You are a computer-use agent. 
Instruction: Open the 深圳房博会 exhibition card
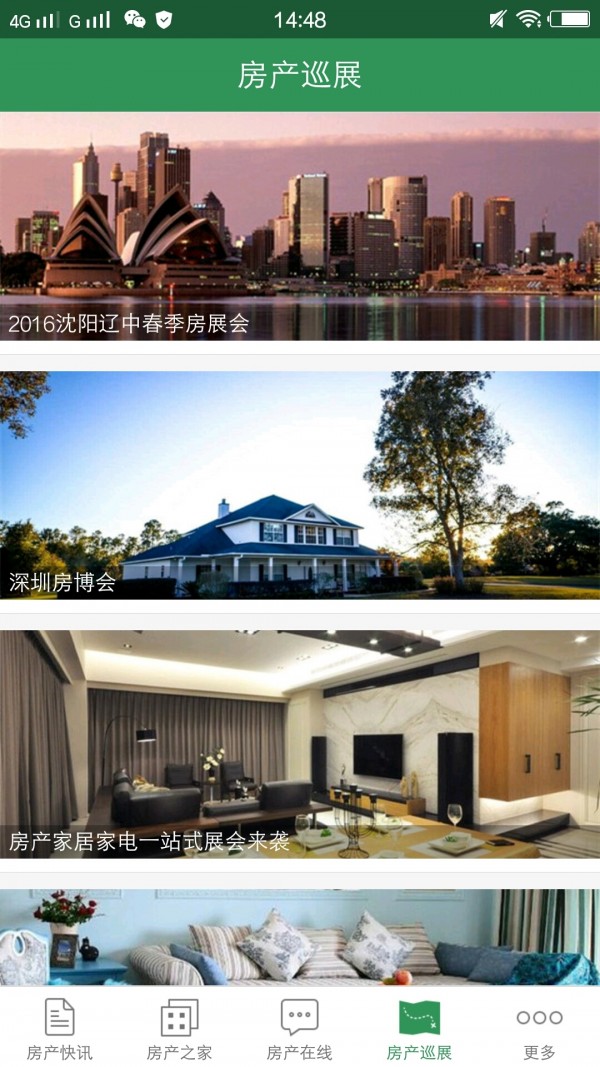pos(300,485)
